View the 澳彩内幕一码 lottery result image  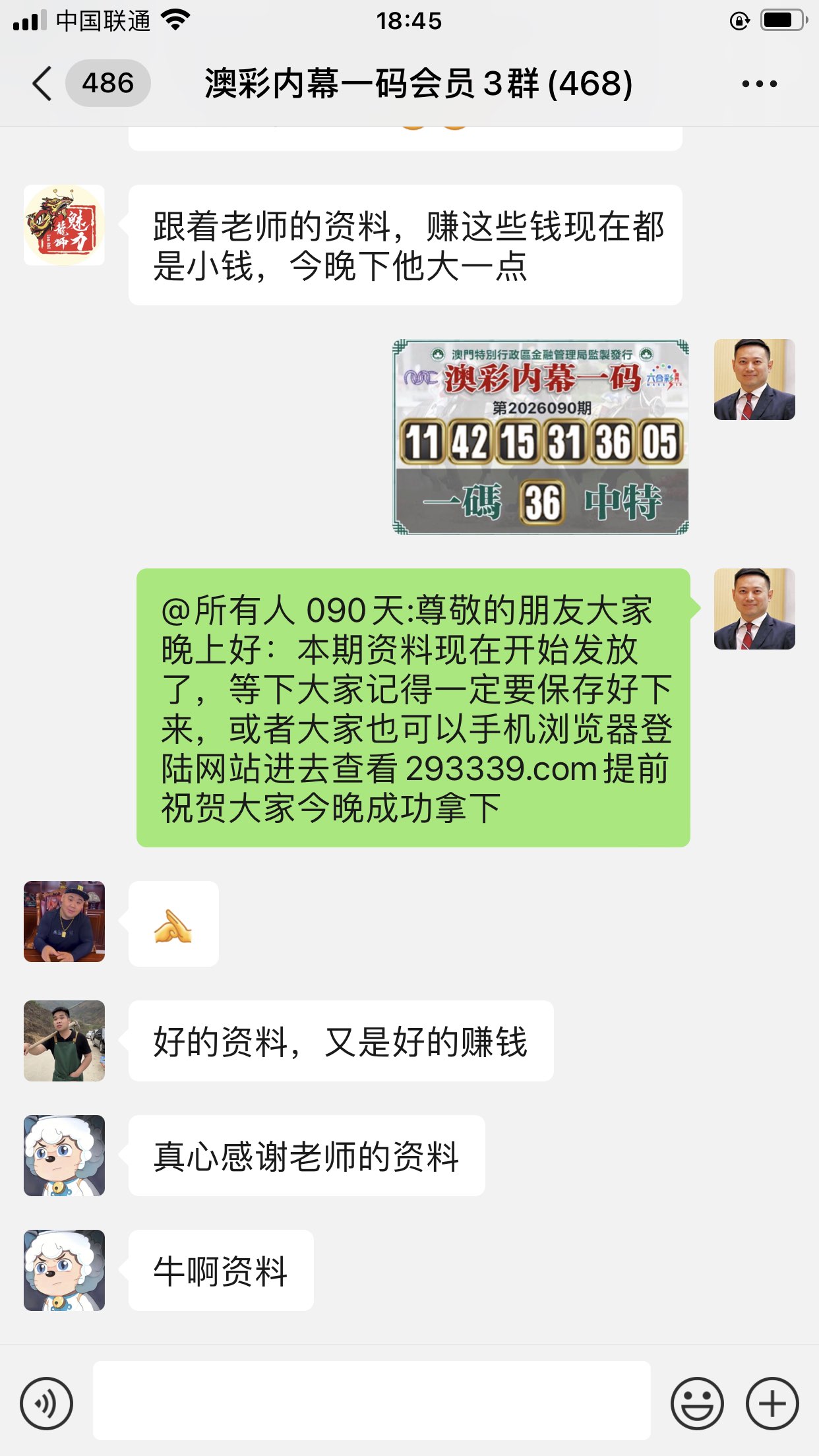point(541,437)
